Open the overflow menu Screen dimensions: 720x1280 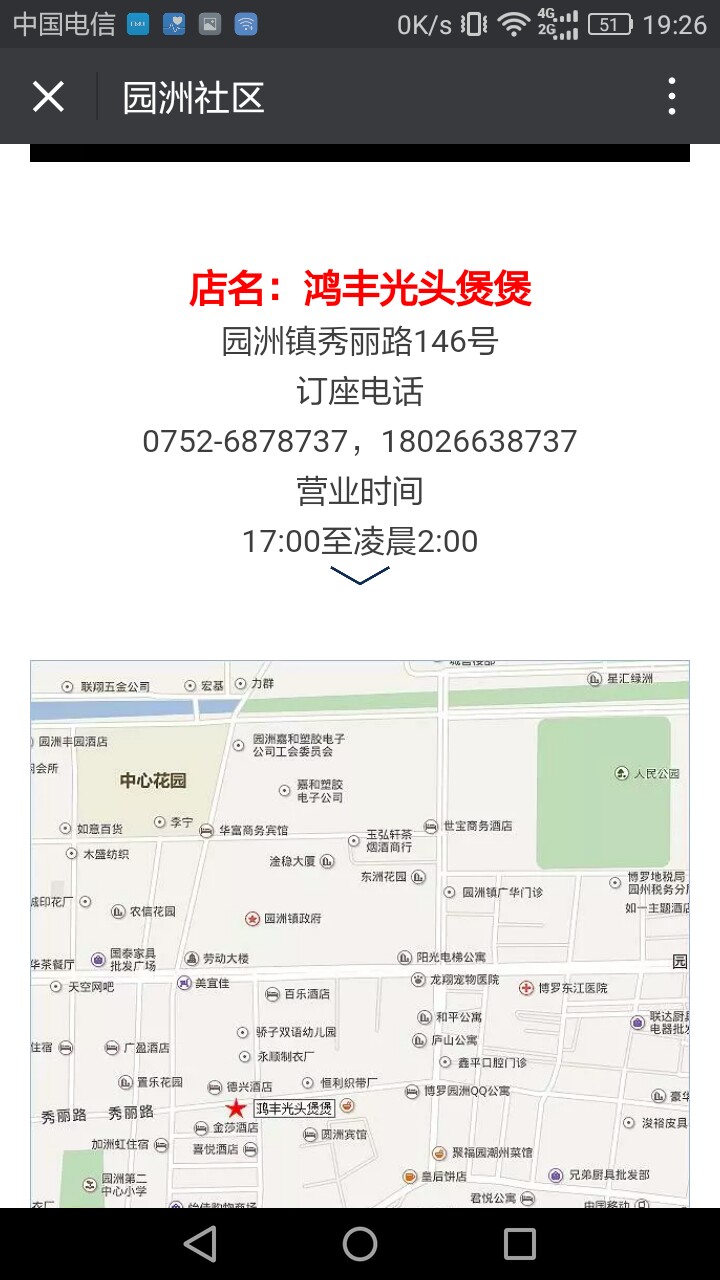pos(671,97)
